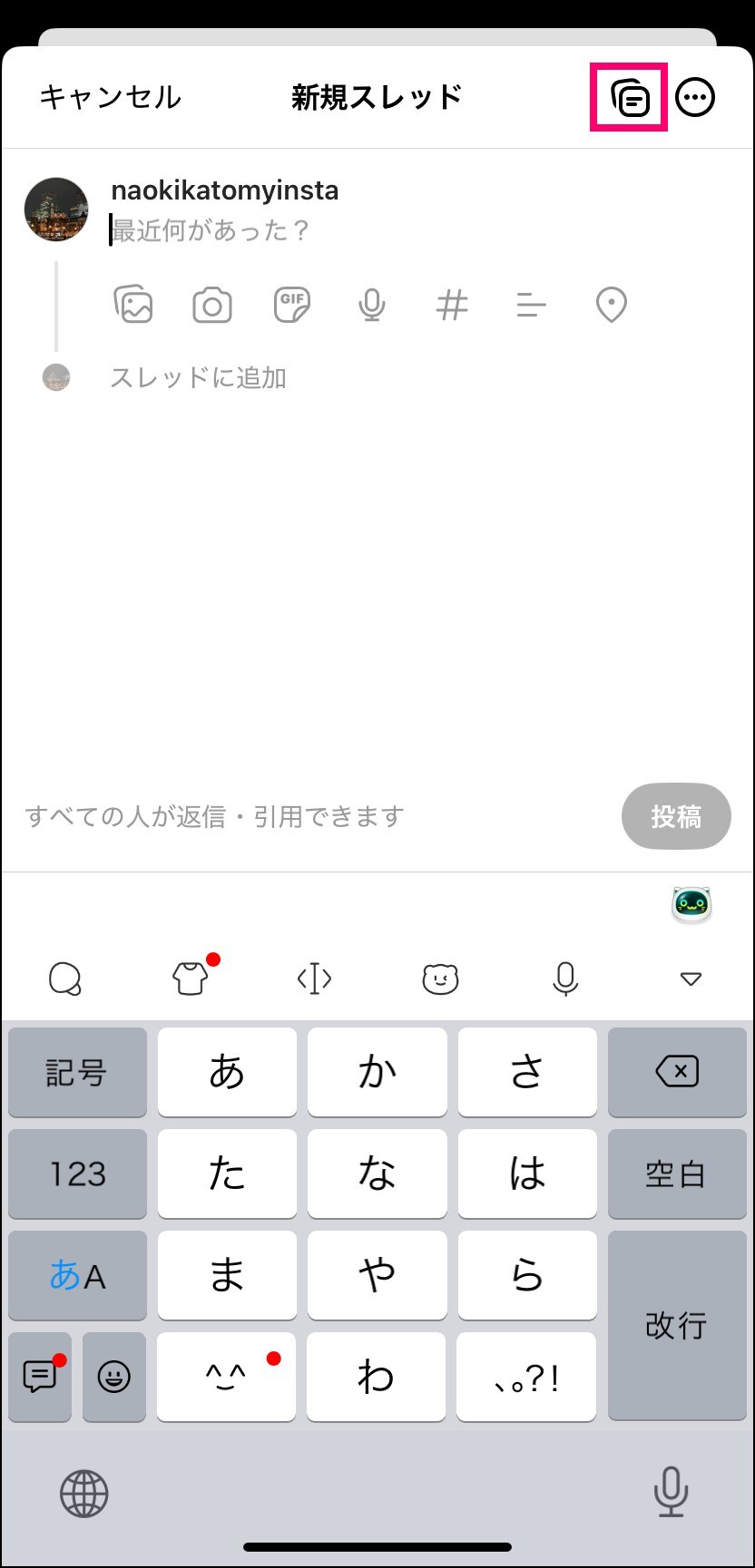Create a poll with the lines icon
Screen dimensions: 755x1568
tap(531, 306)
